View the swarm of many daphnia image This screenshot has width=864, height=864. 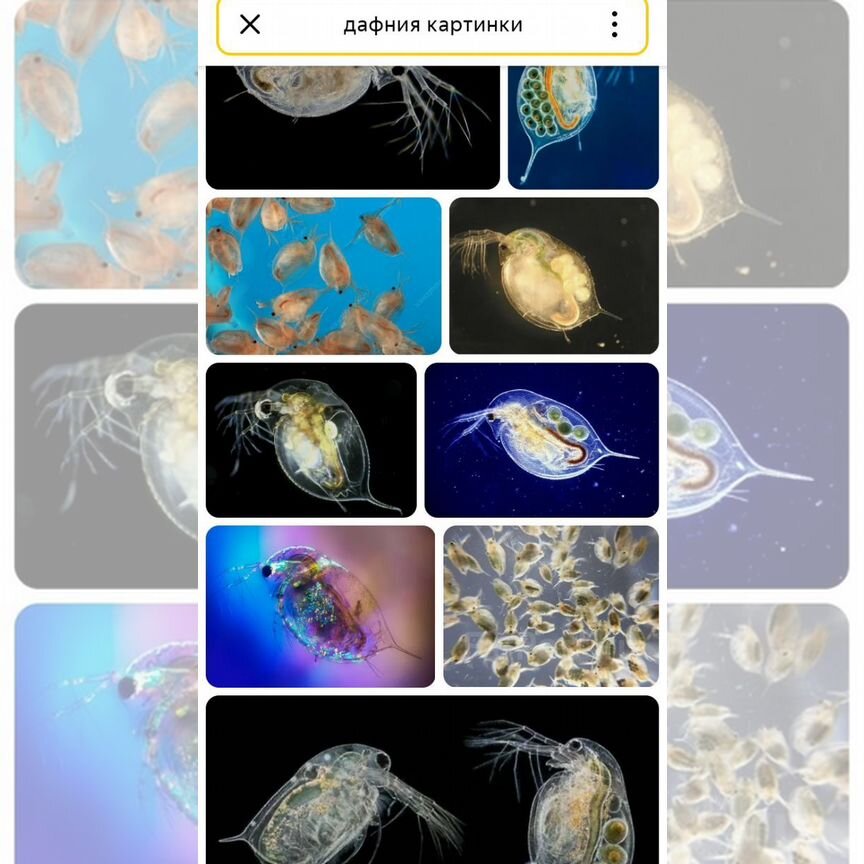point(551,606)
